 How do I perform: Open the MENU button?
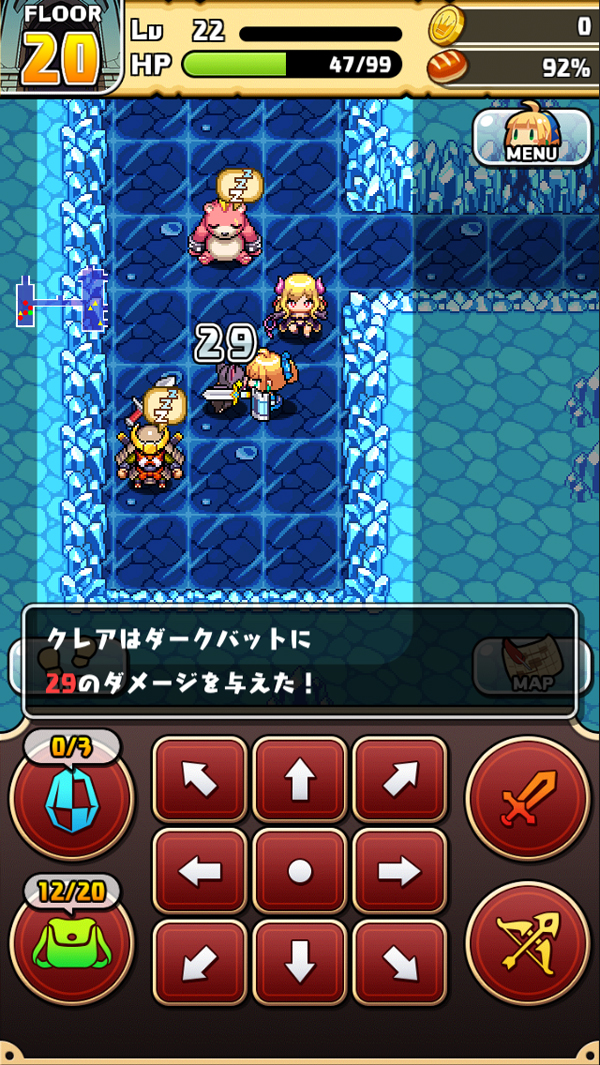pos(531,137)
